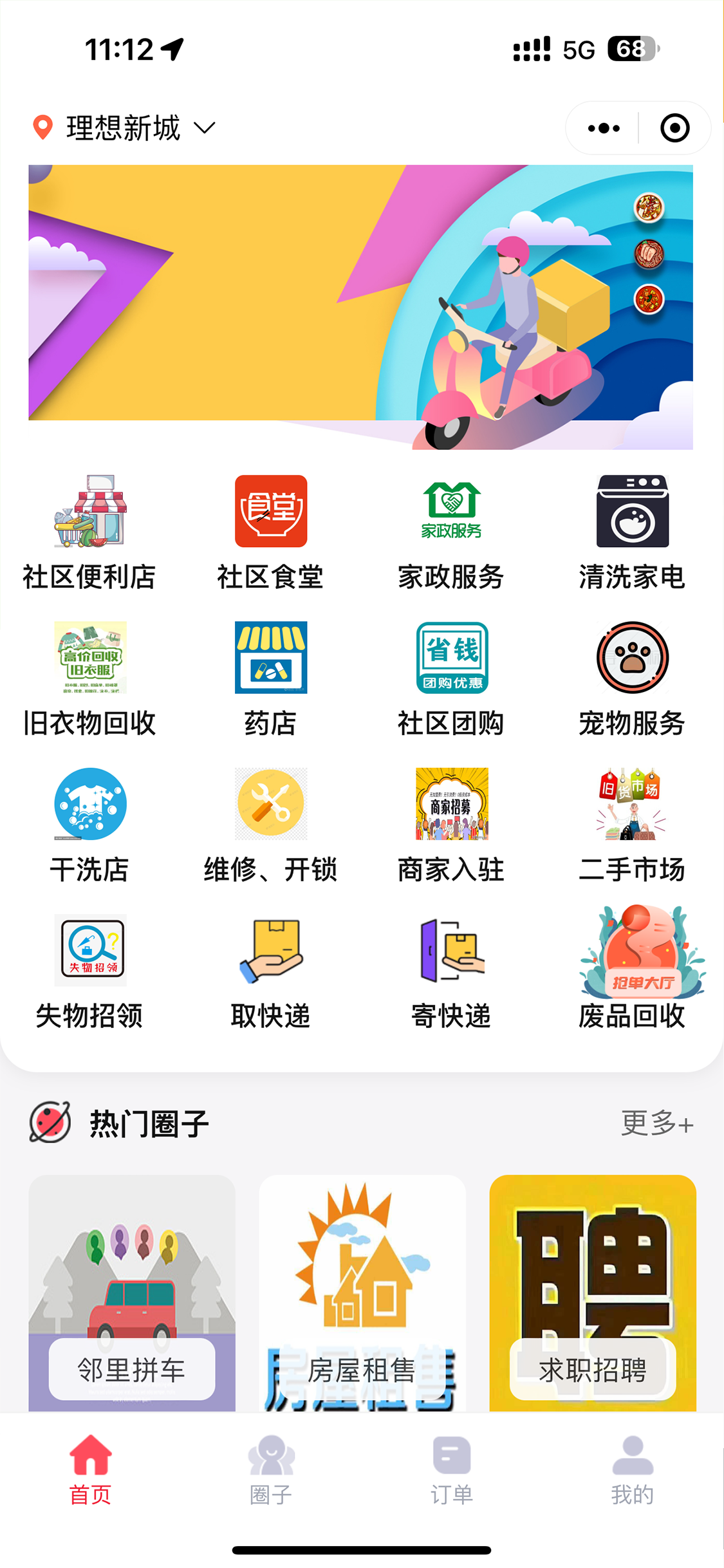
Task: Open the 邻里拼车 circle card
Action: (x=132, y=1293)
